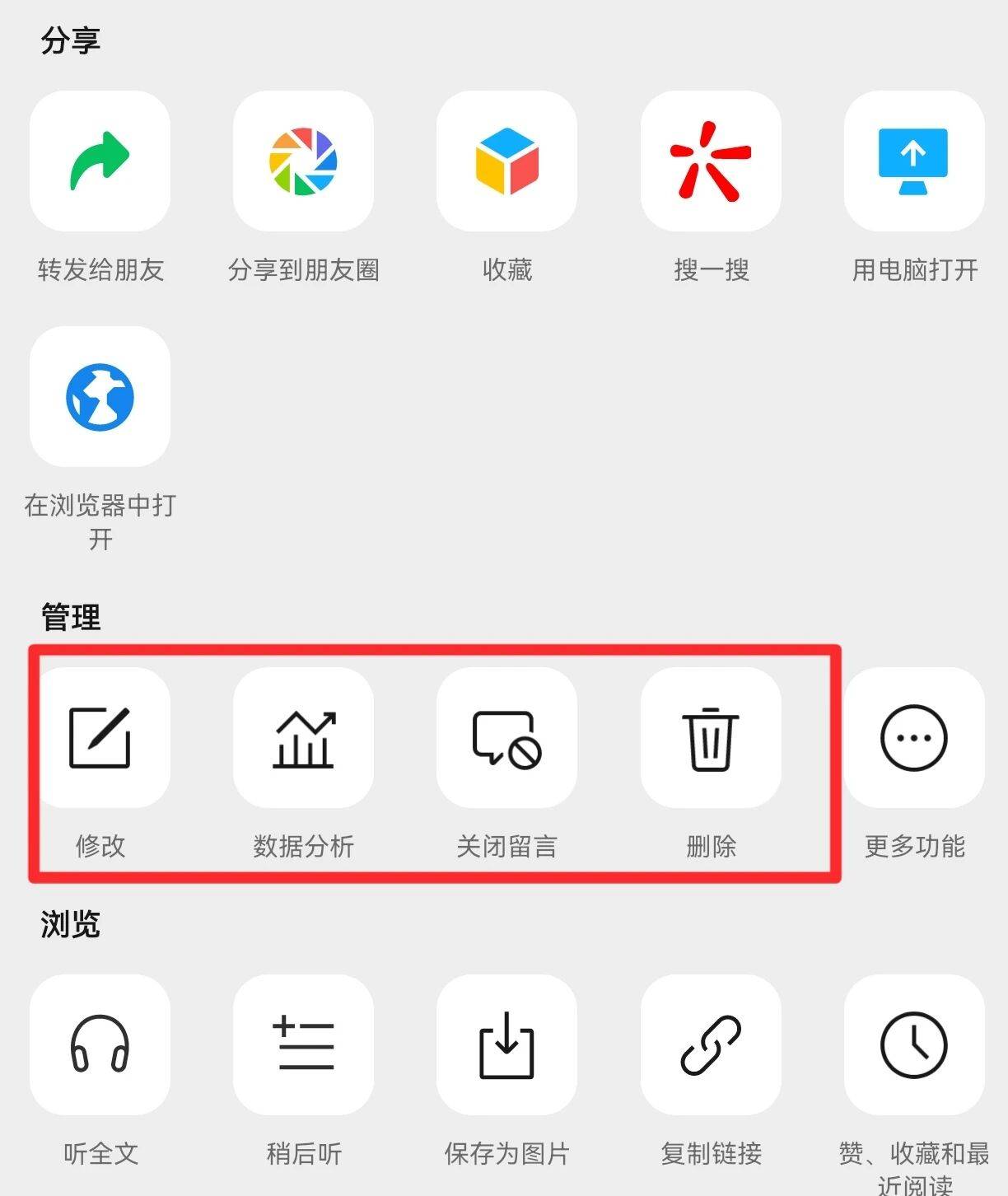Tap 删除 to delete the article

[710, 738]
